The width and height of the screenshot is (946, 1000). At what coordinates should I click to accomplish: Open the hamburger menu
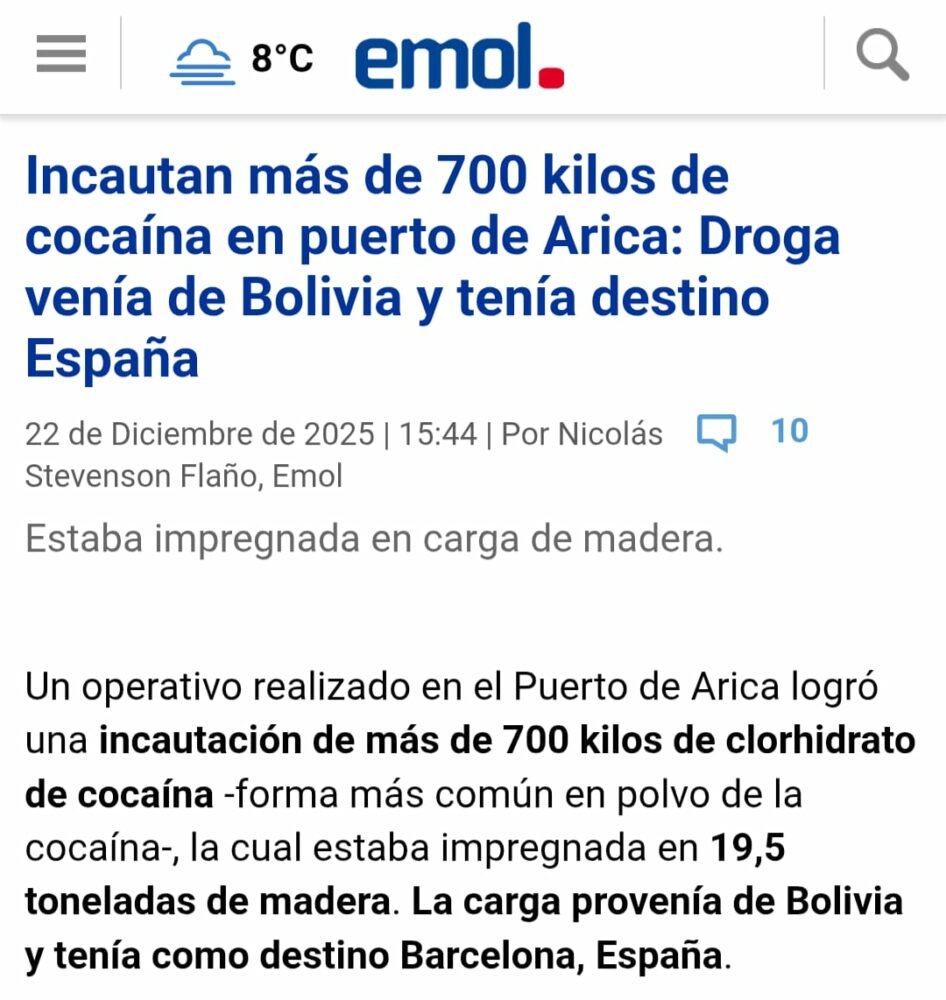(61, 54)
